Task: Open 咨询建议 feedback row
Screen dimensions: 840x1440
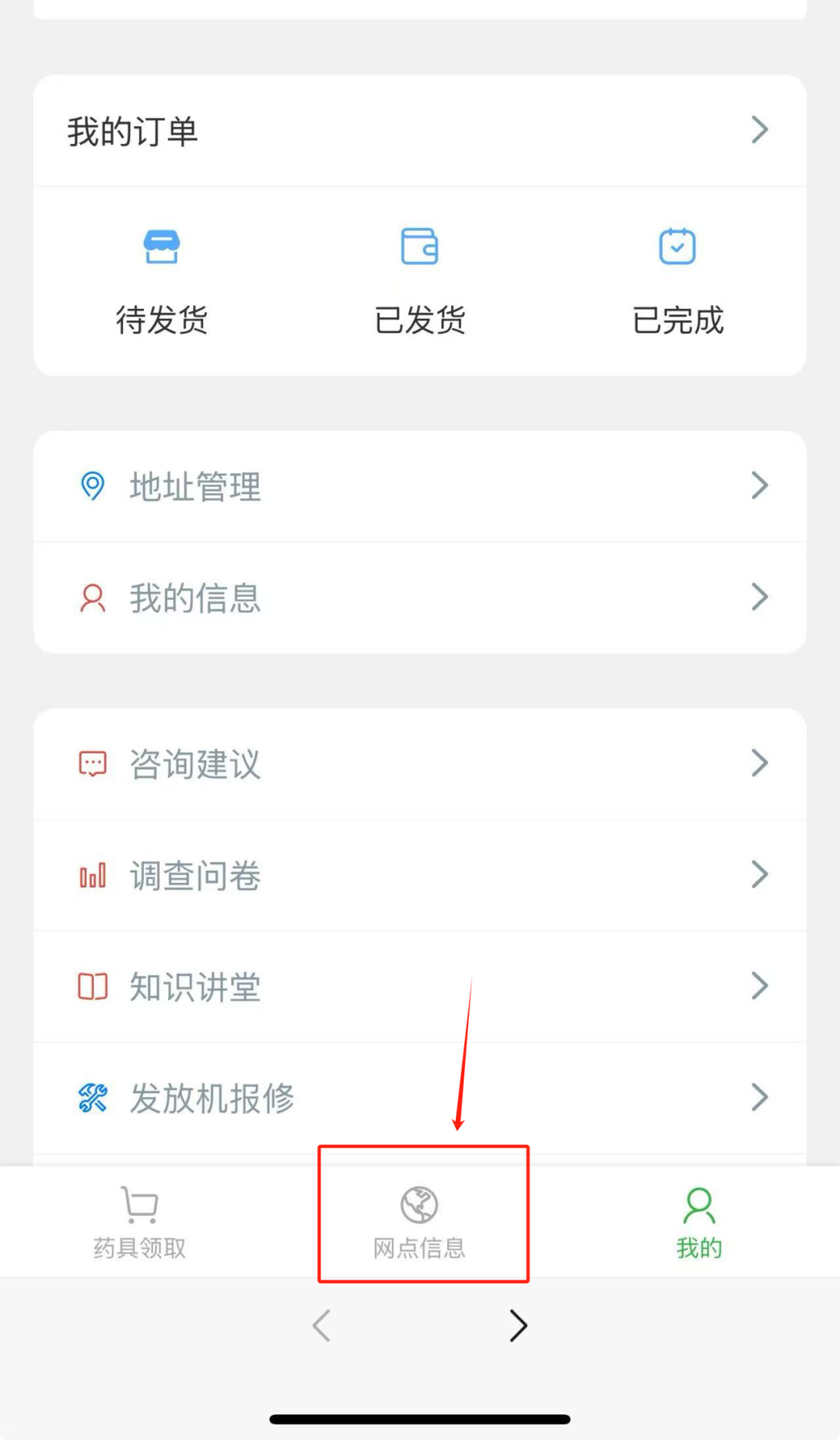Action: pyautogui.click(x=420, y=764)
